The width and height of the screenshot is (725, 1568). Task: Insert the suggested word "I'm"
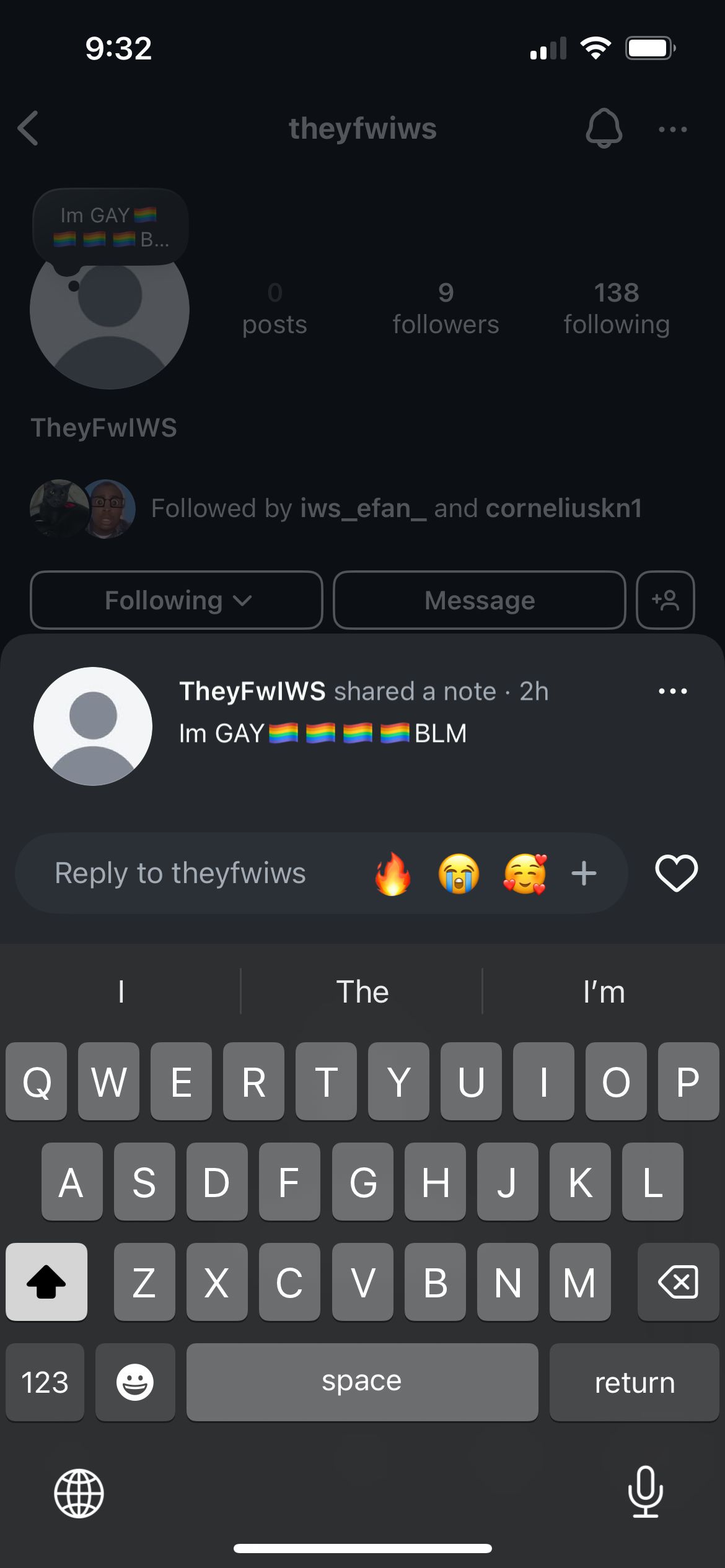[604, 991]
